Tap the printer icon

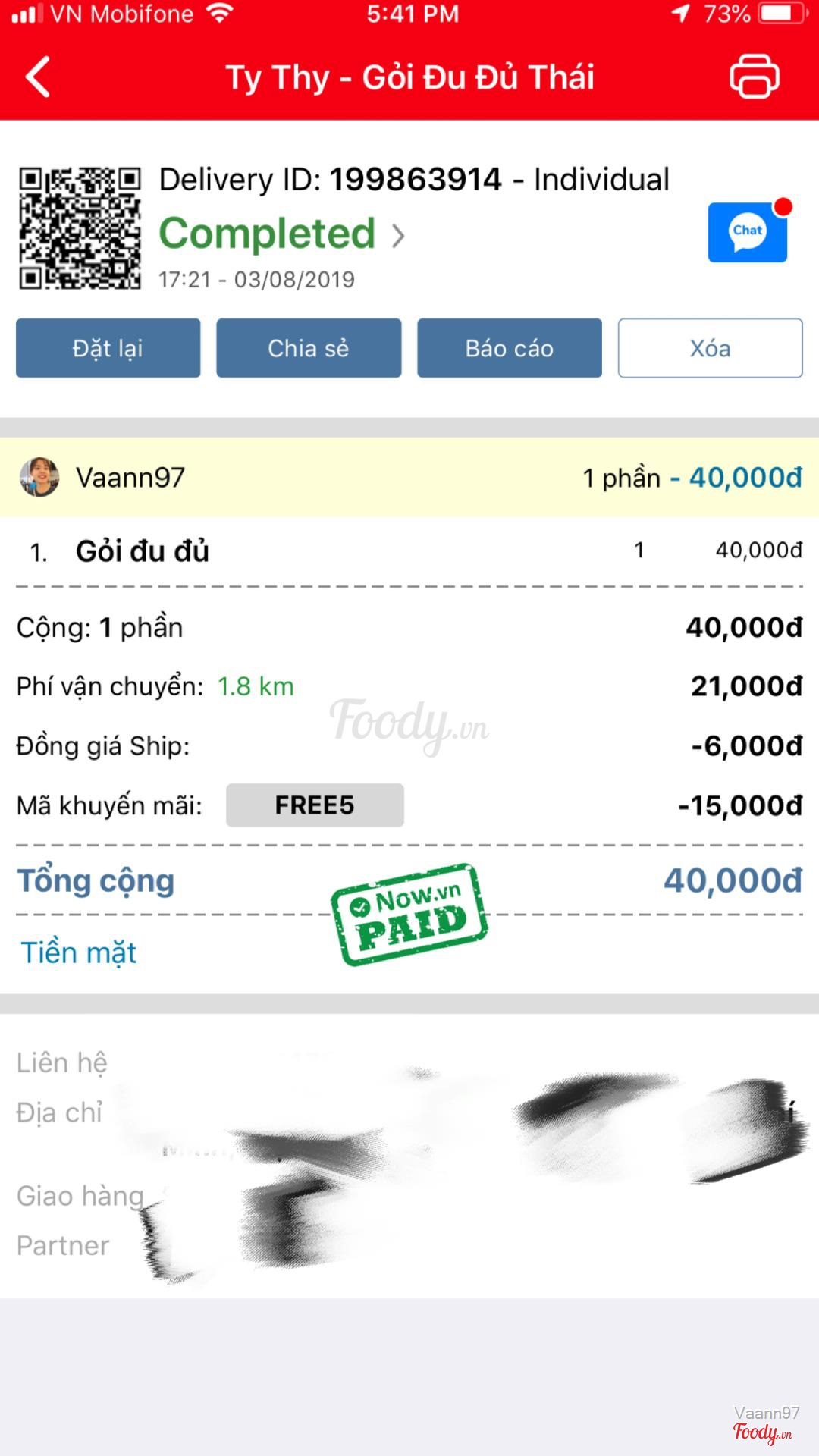pyautogui.click(x=754, y=77)
